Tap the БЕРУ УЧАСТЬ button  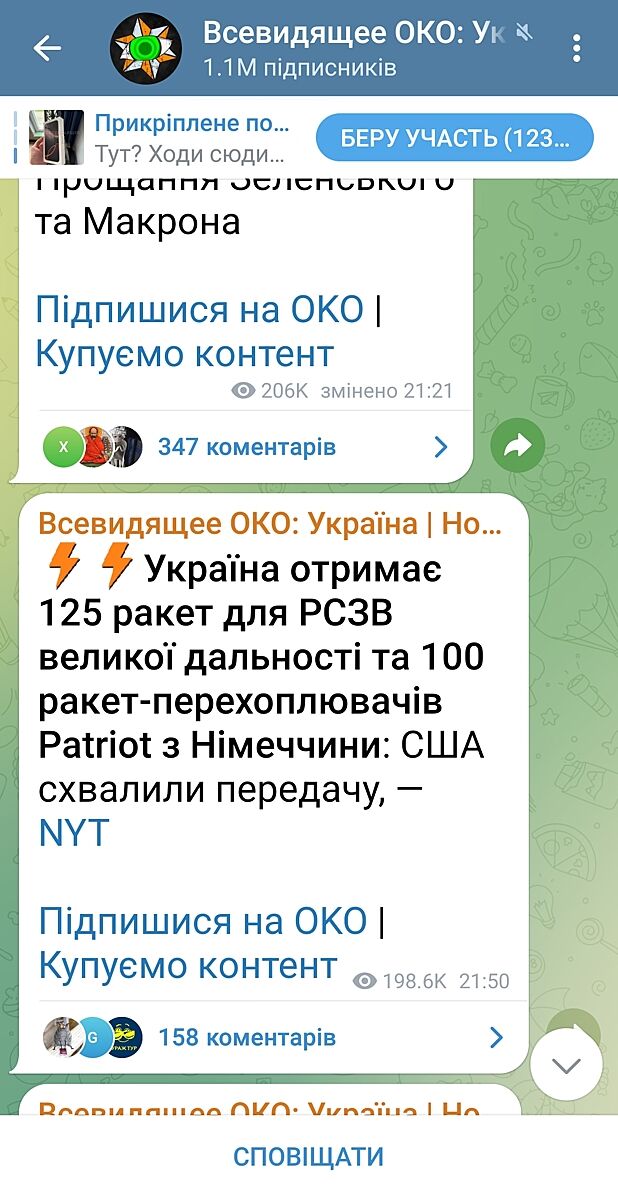pyautogui.click(x=455, y=138)
